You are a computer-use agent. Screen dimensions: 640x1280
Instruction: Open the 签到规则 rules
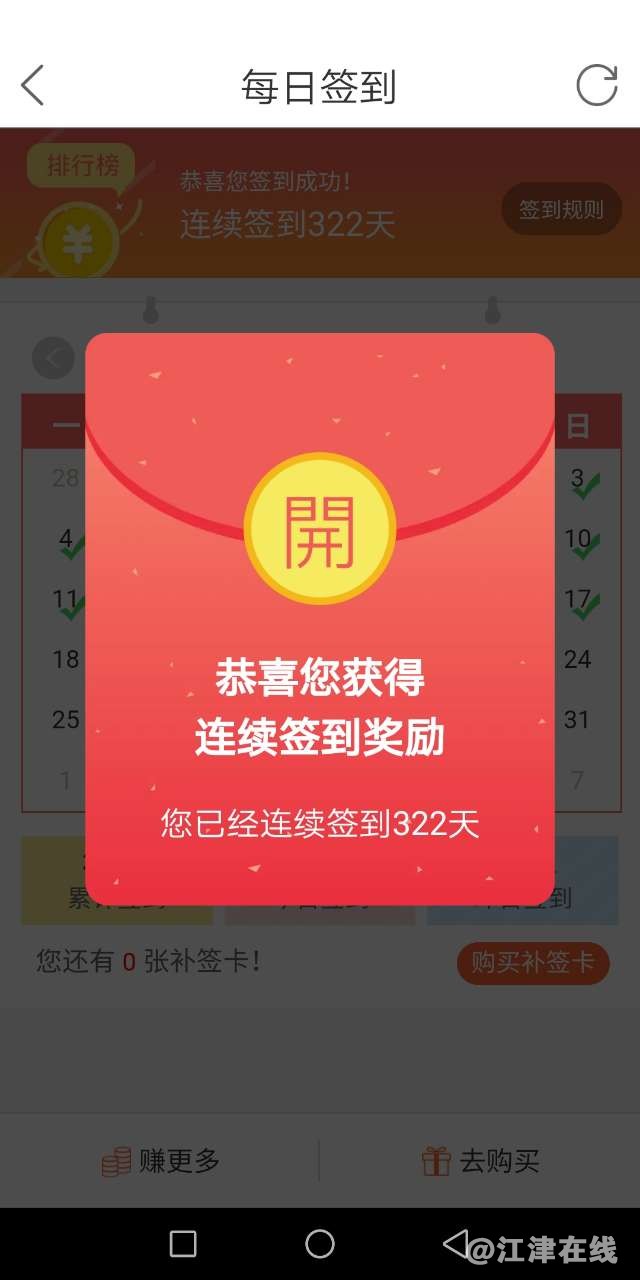[x=561, y=210]
